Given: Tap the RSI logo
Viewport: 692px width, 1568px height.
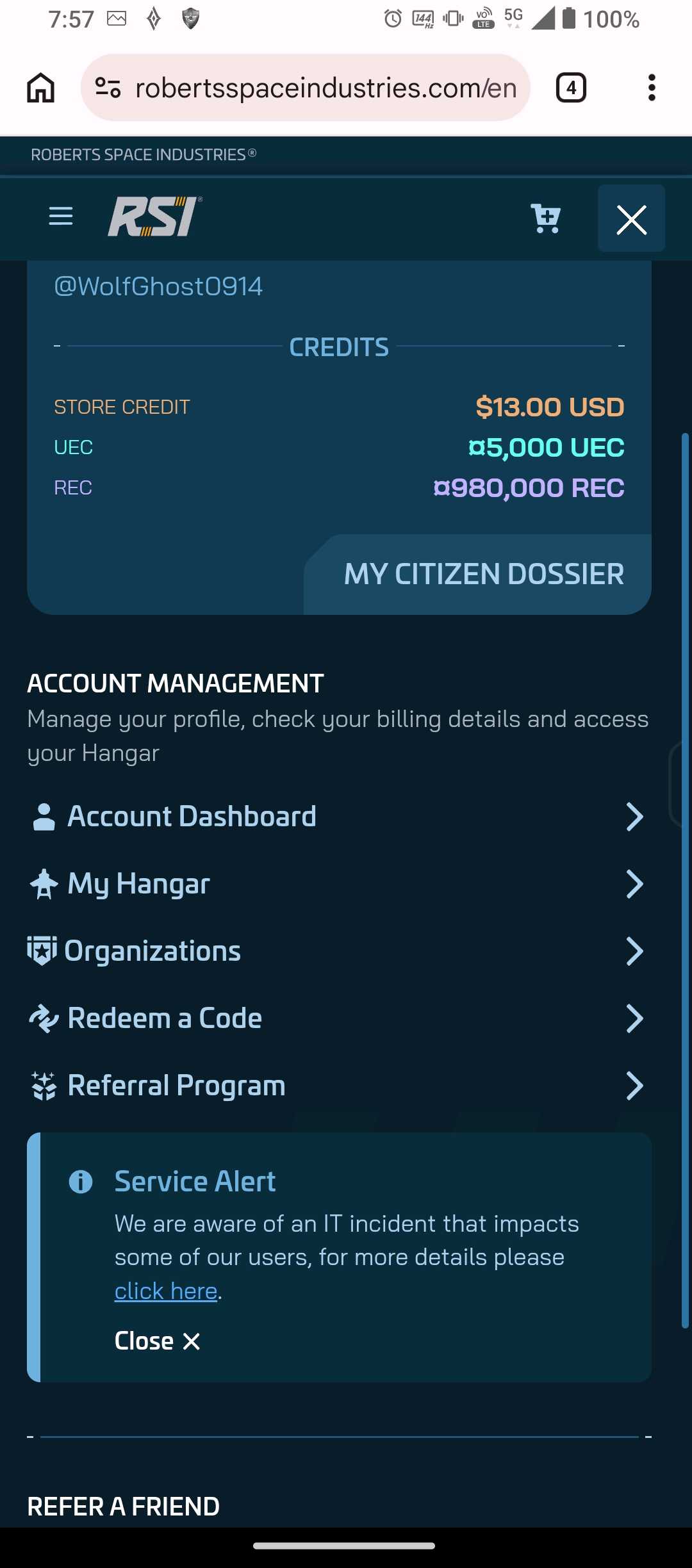Looking at the screenshot, I should point(154,216).
